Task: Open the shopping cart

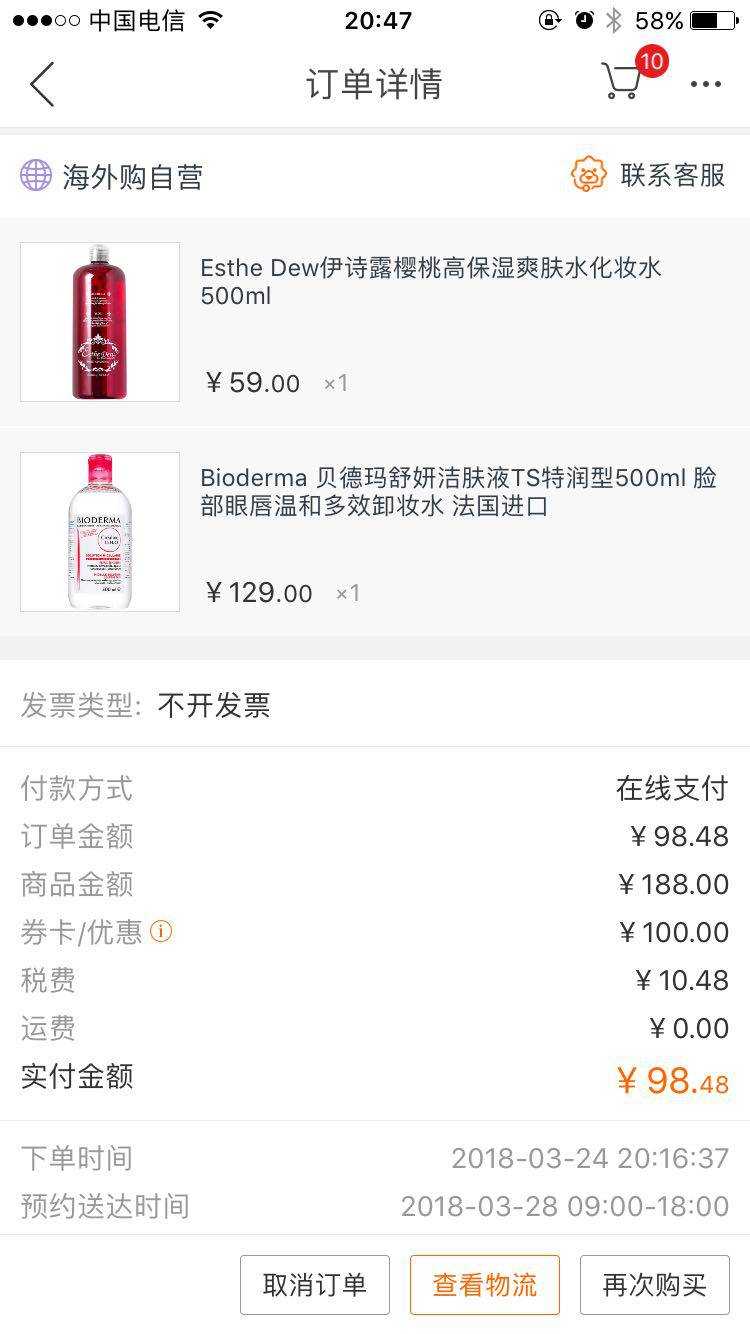Action: [620, 86]
